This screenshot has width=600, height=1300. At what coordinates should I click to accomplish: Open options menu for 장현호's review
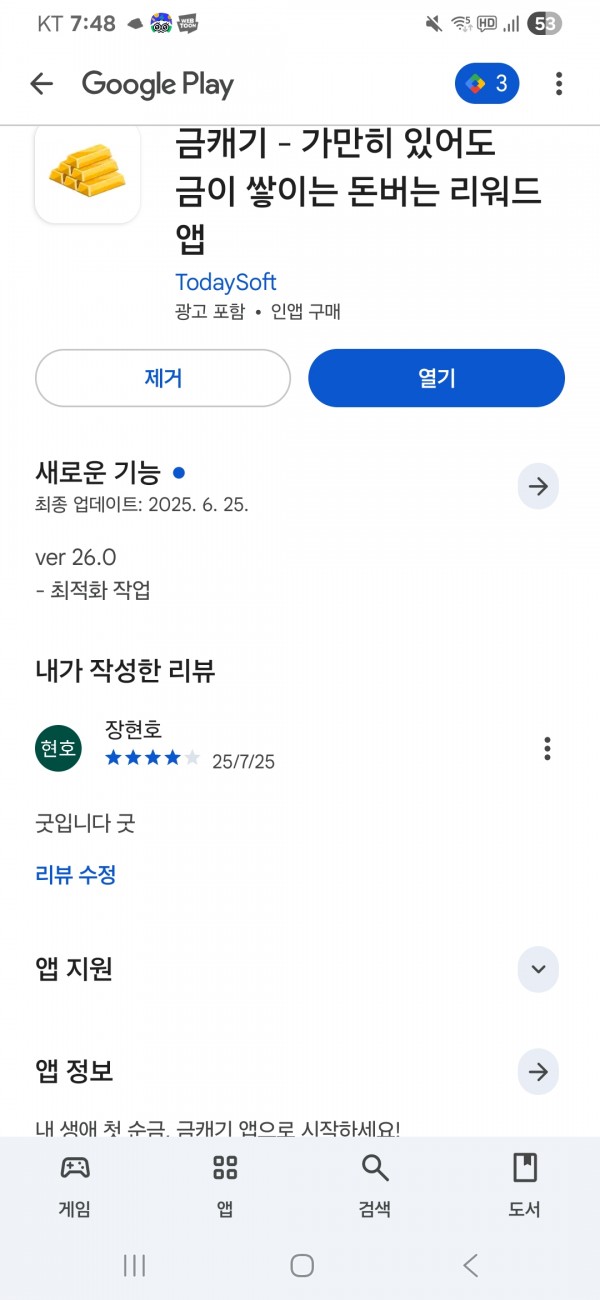[547, 748]
